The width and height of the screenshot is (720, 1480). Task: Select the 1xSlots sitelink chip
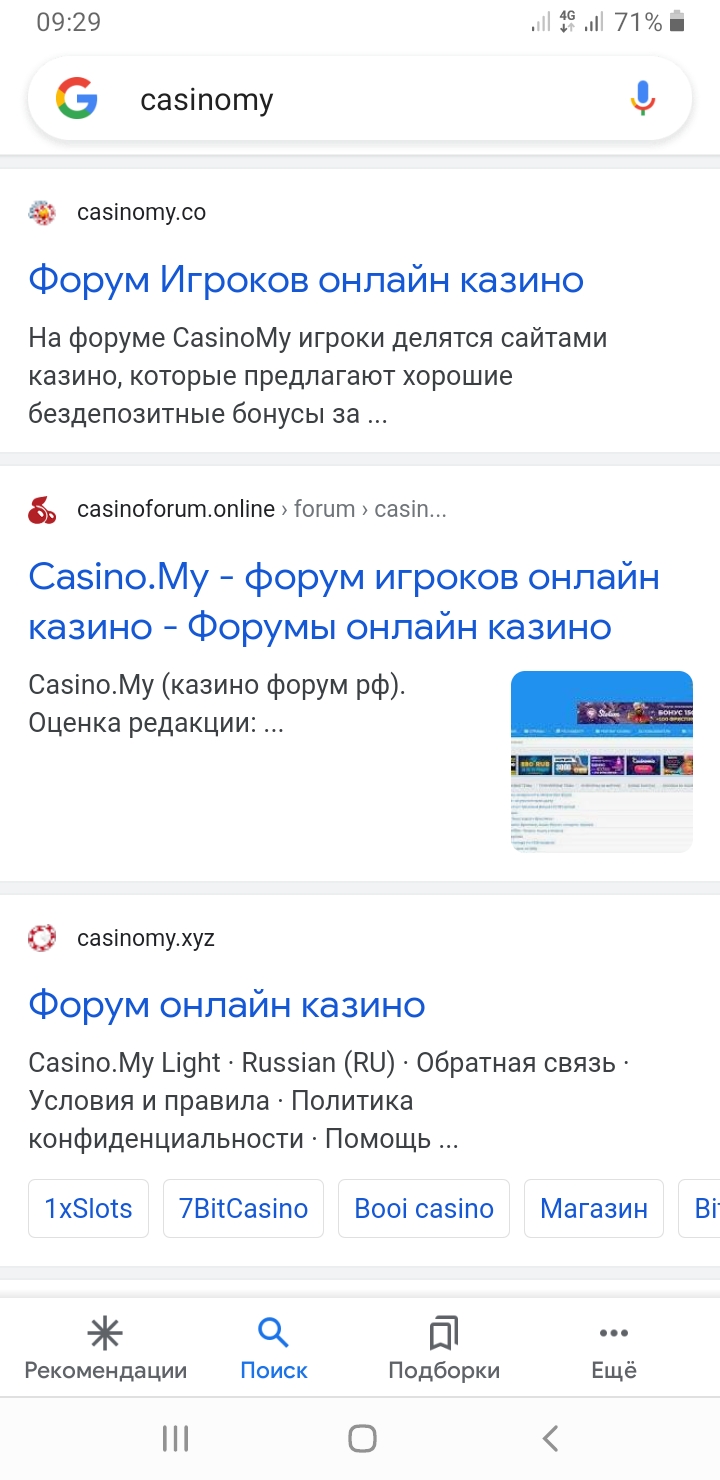click(x=88, y=1208)
